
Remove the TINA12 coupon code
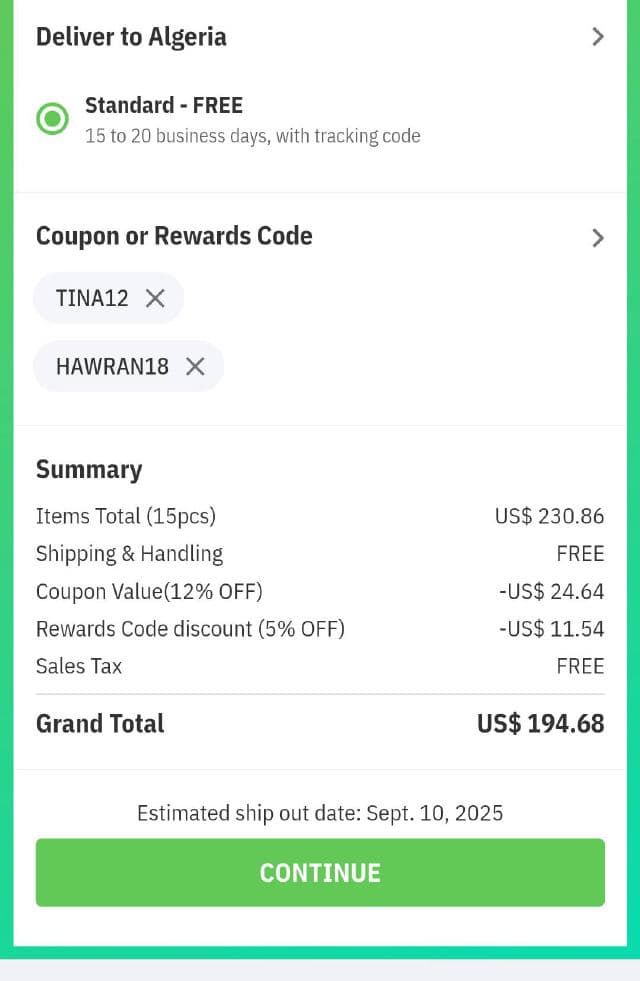coord(155,298)
